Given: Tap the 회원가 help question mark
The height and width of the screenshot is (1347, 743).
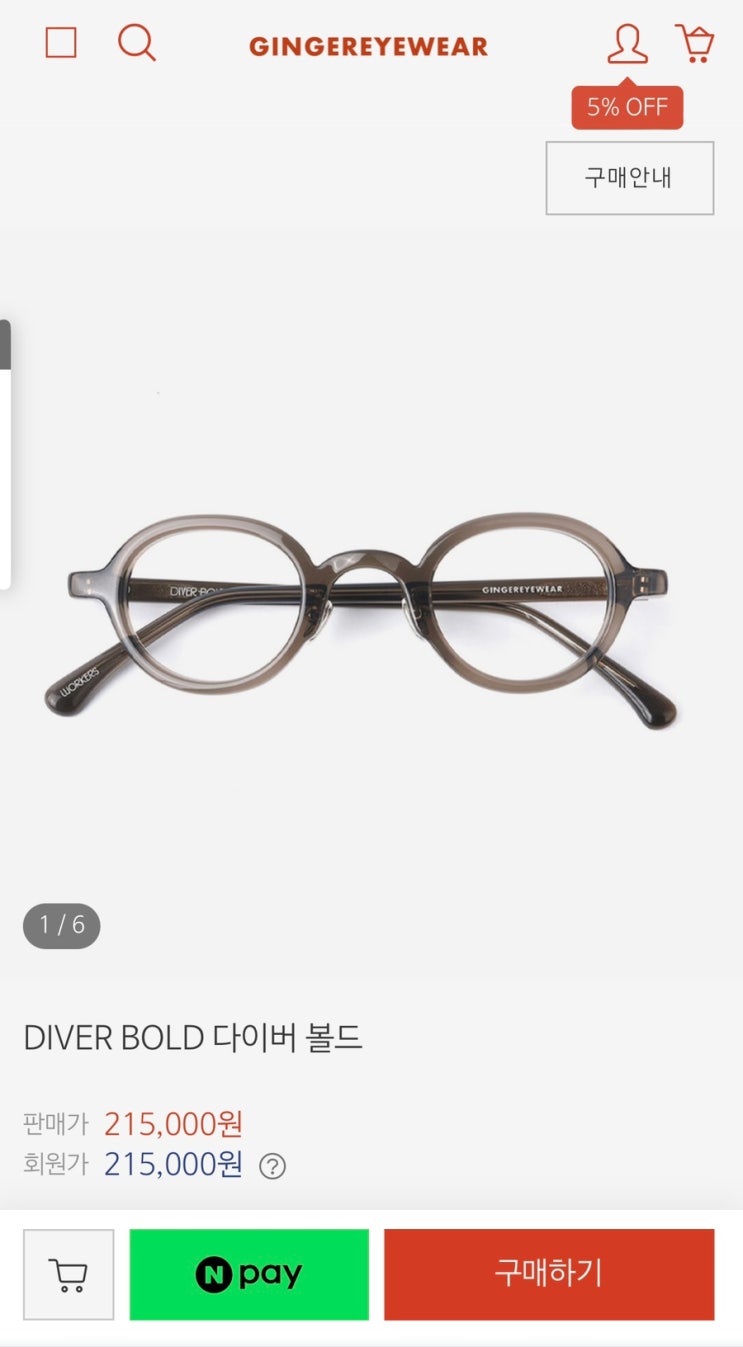Looking at the screenshot, I should click(x=272, y=1166).
